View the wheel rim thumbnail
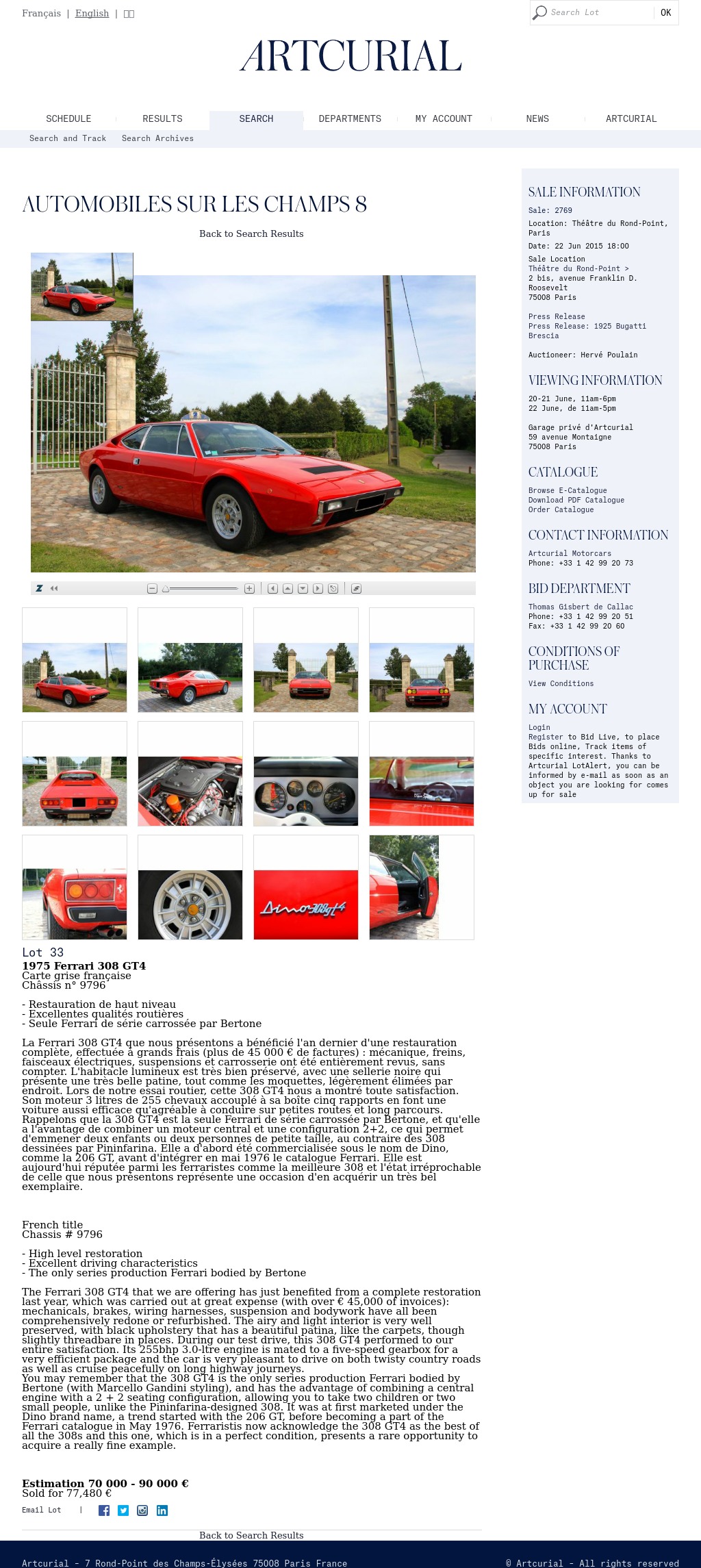 click(190, 905)
